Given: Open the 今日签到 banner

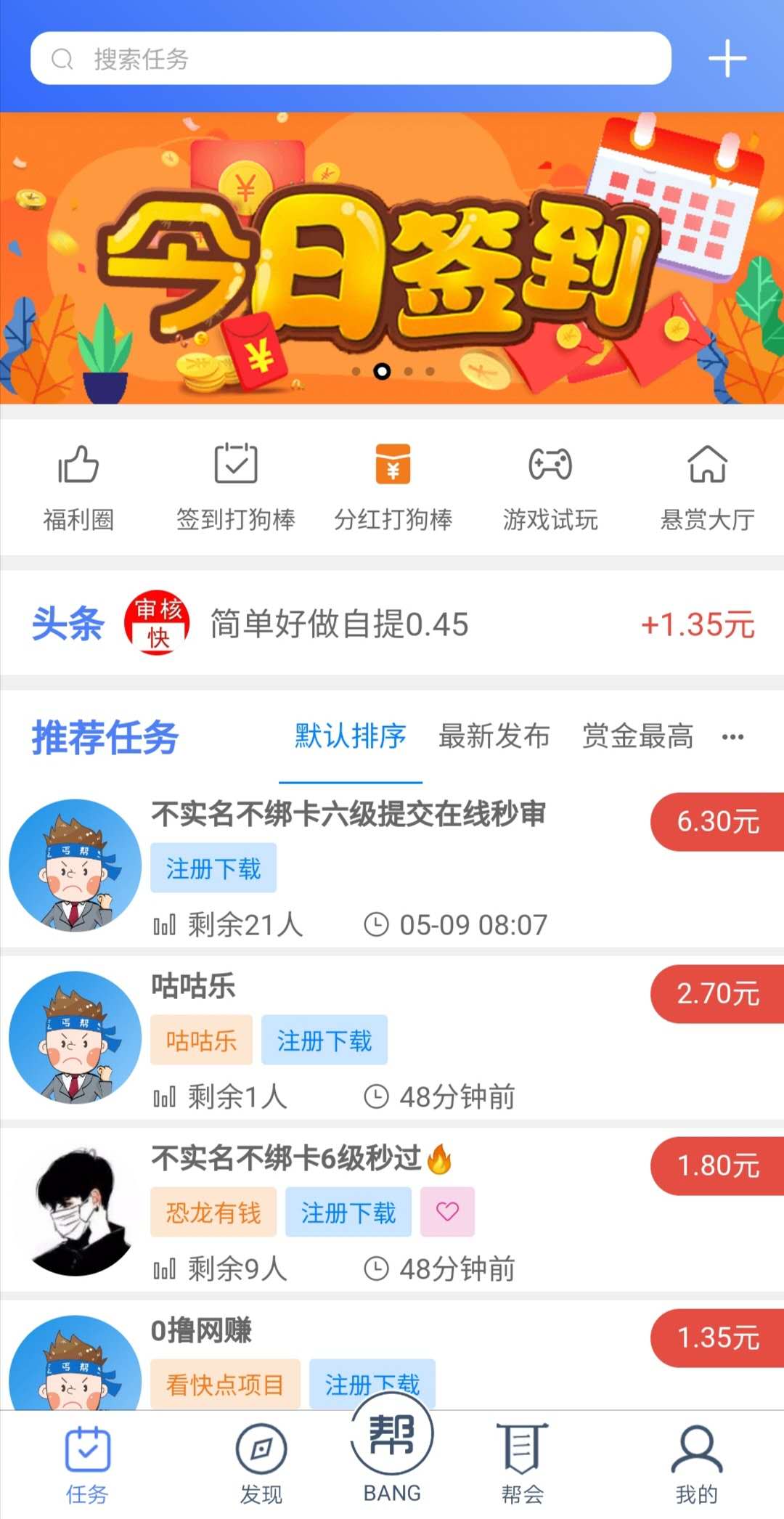Looking at the screenshot, I should (392, 258).
